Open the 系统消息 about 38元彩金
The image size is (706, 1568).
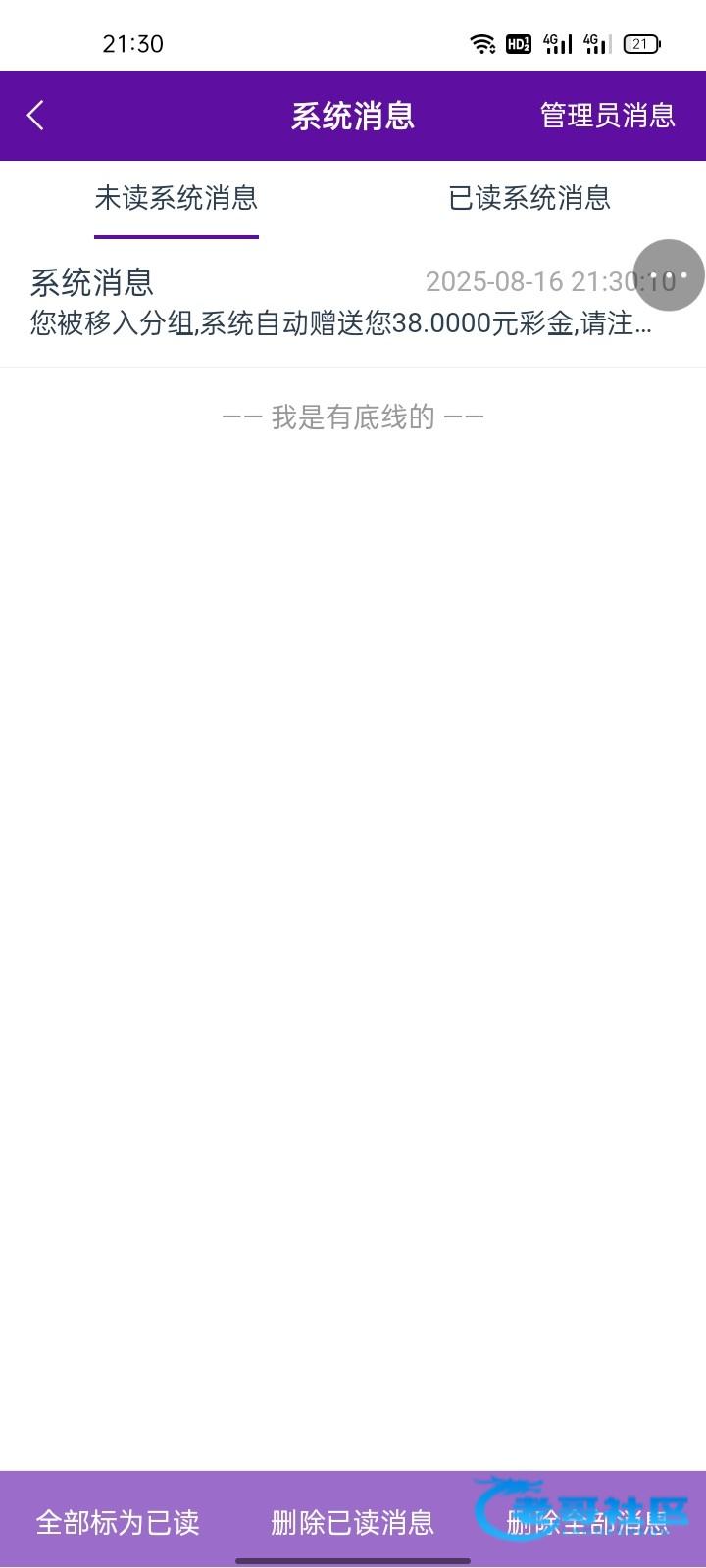324,304
